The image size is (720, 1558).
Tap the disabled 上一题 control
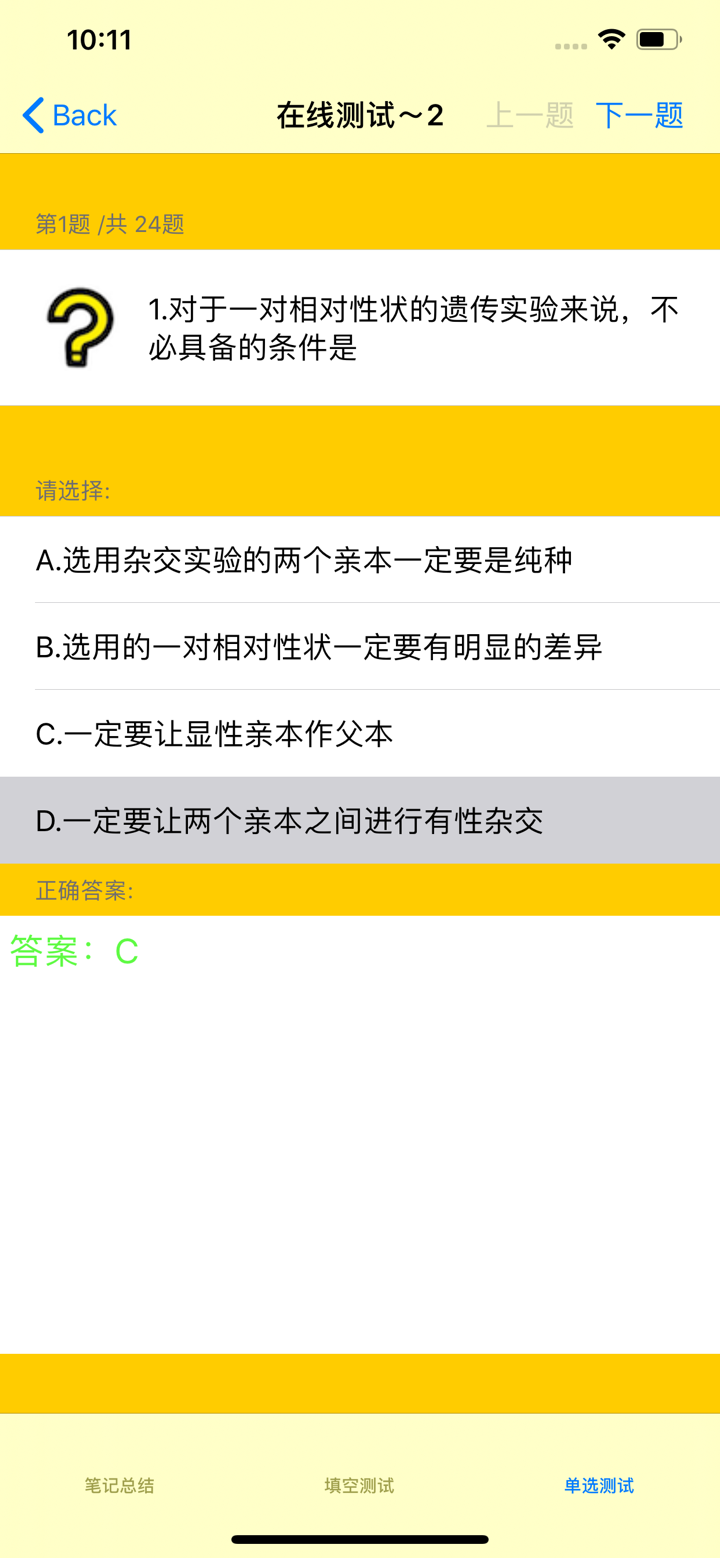click(532, 115)
